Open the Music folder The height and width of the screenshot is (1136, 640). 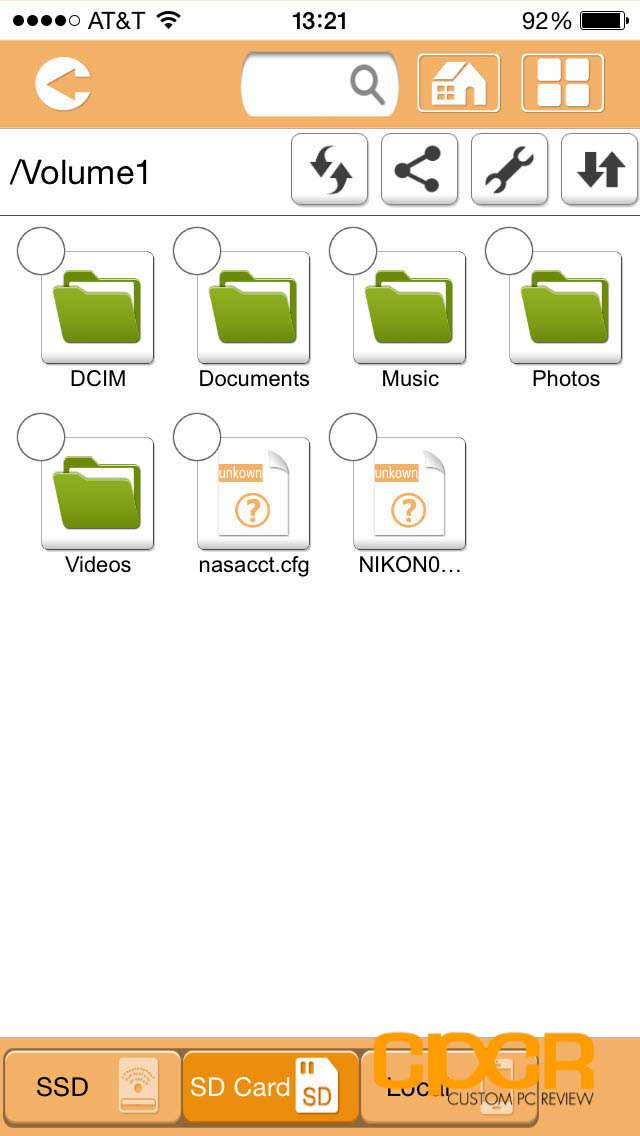[x=410, y=307]
